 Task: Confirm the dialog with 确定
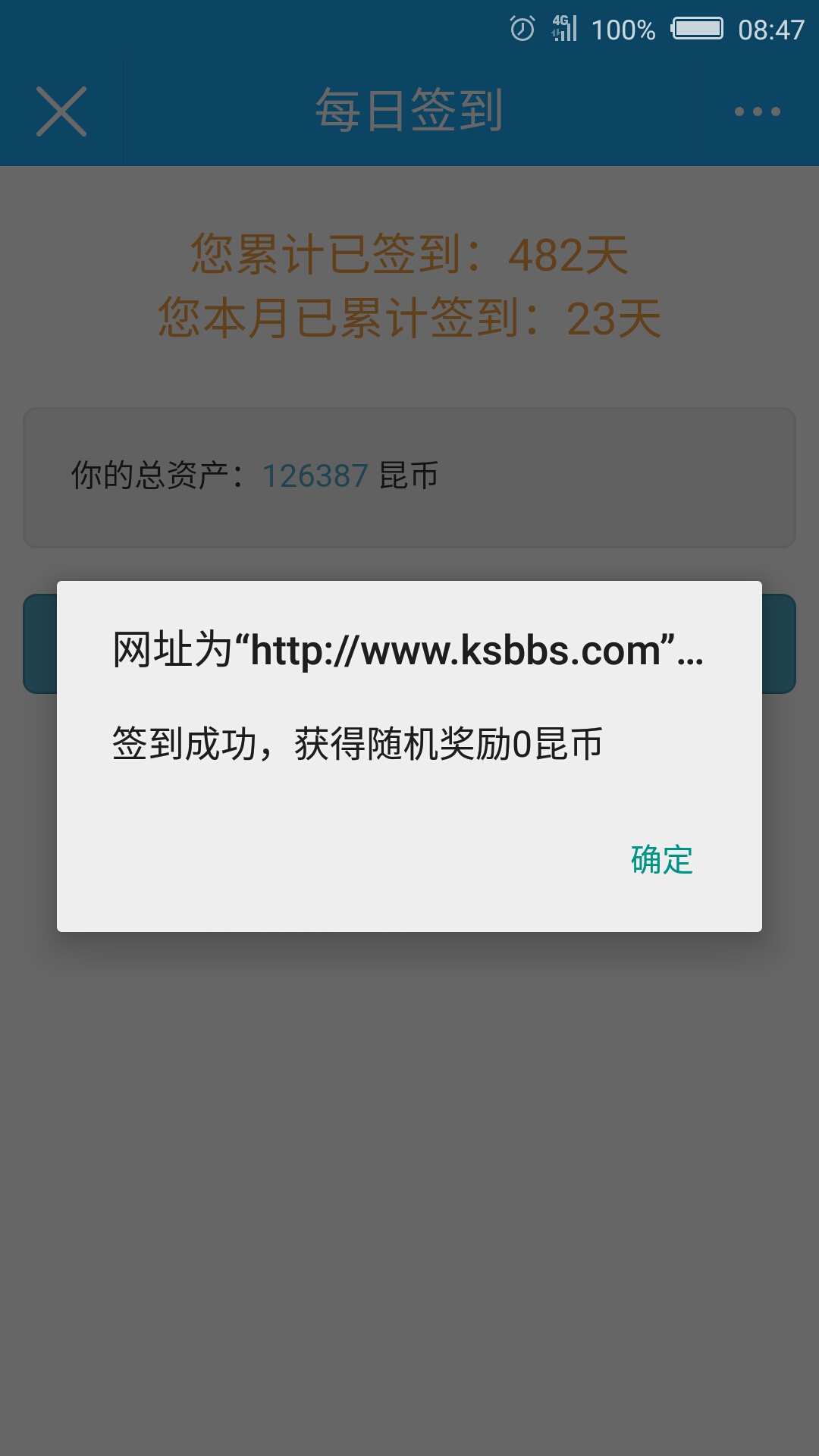pos(662,860)
